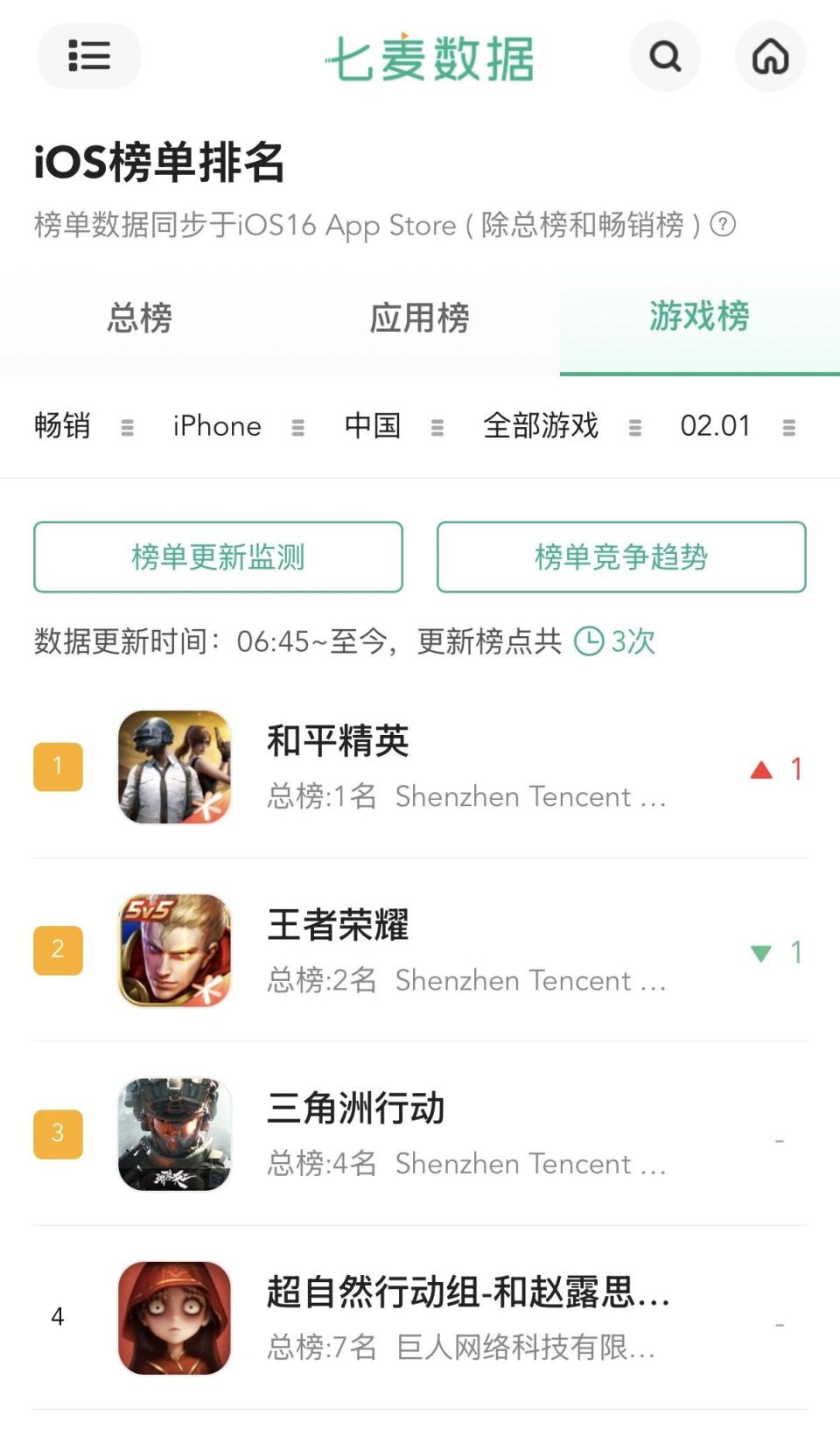840x1429 pixels.
Task: Click the home icon in top bar
Action: point(771,55)
